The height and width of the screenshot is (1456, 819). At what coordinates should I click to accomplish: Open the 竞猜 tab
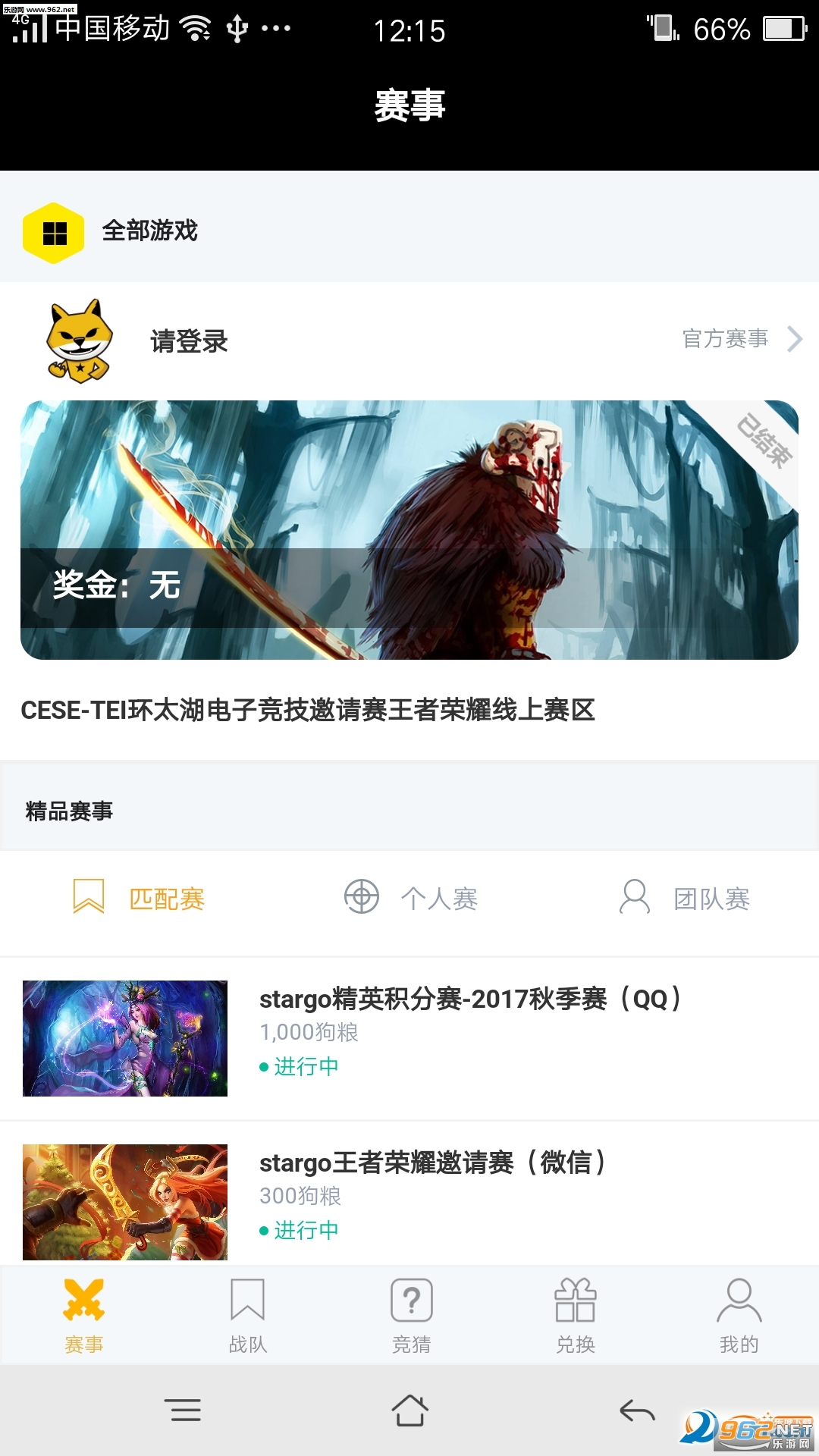(411, 1316)
